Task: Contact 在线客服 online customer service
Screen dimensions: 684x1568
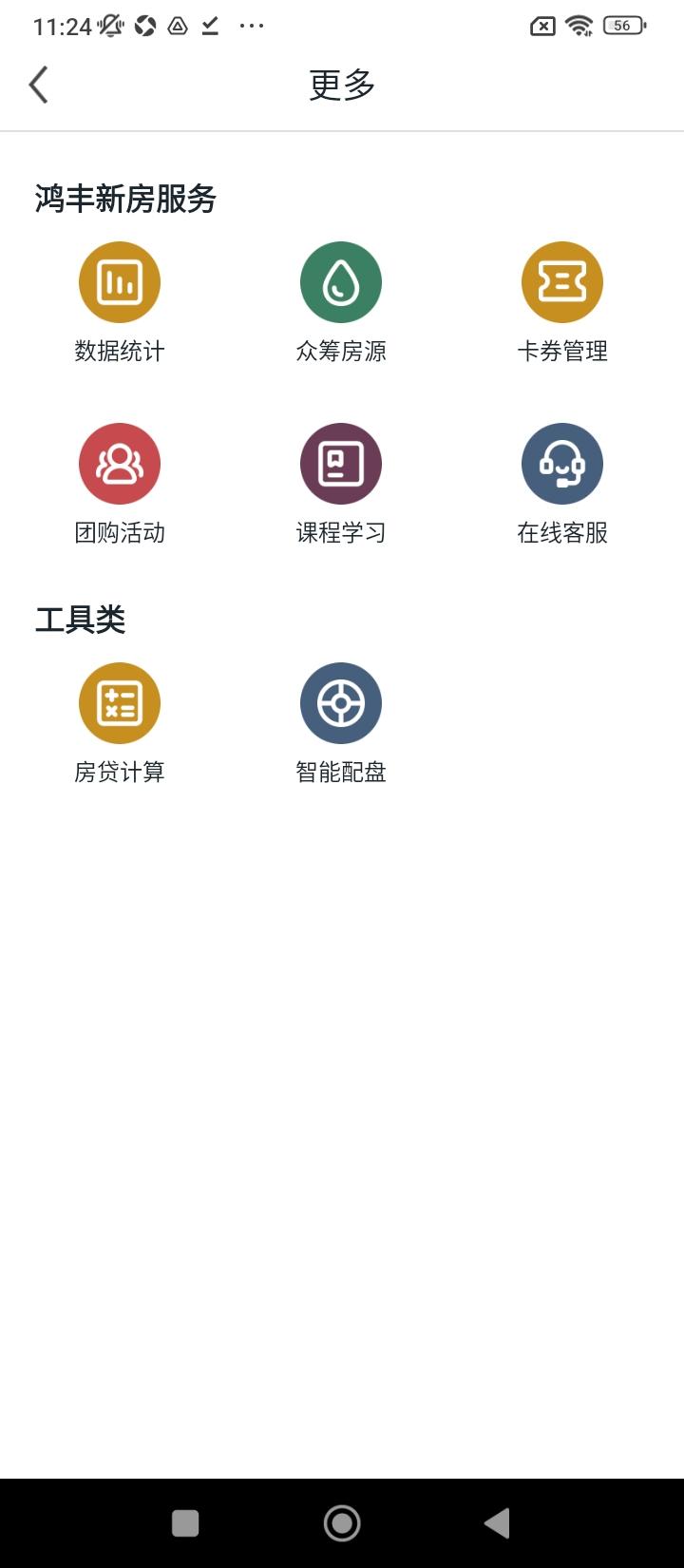Action: (562, 463)
